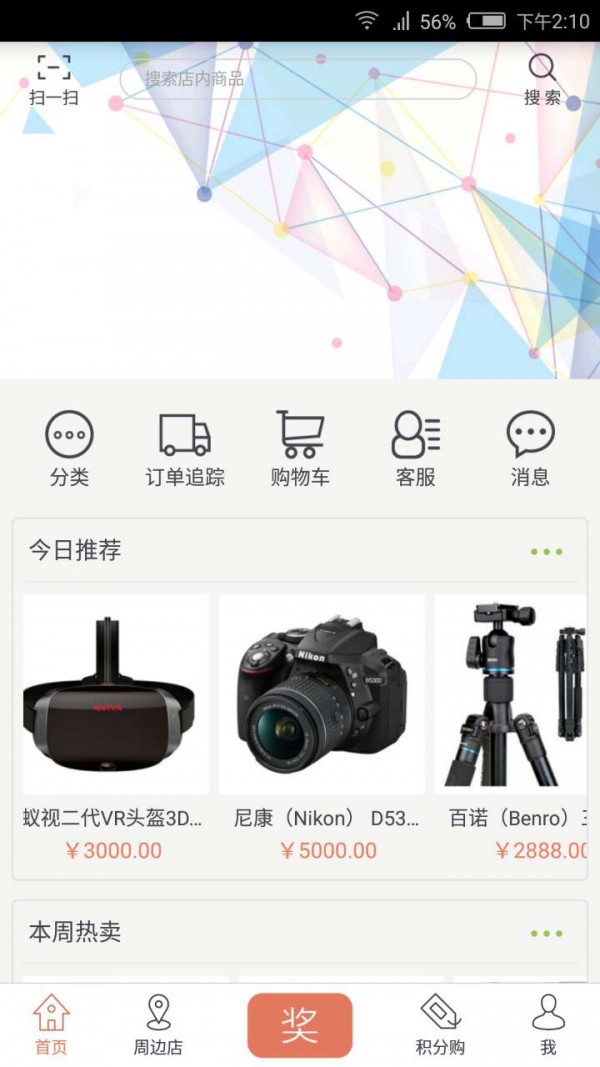Contact 客服 customer service
The height and width of the screenshot is (1067, 600).
tap(415, 449)
